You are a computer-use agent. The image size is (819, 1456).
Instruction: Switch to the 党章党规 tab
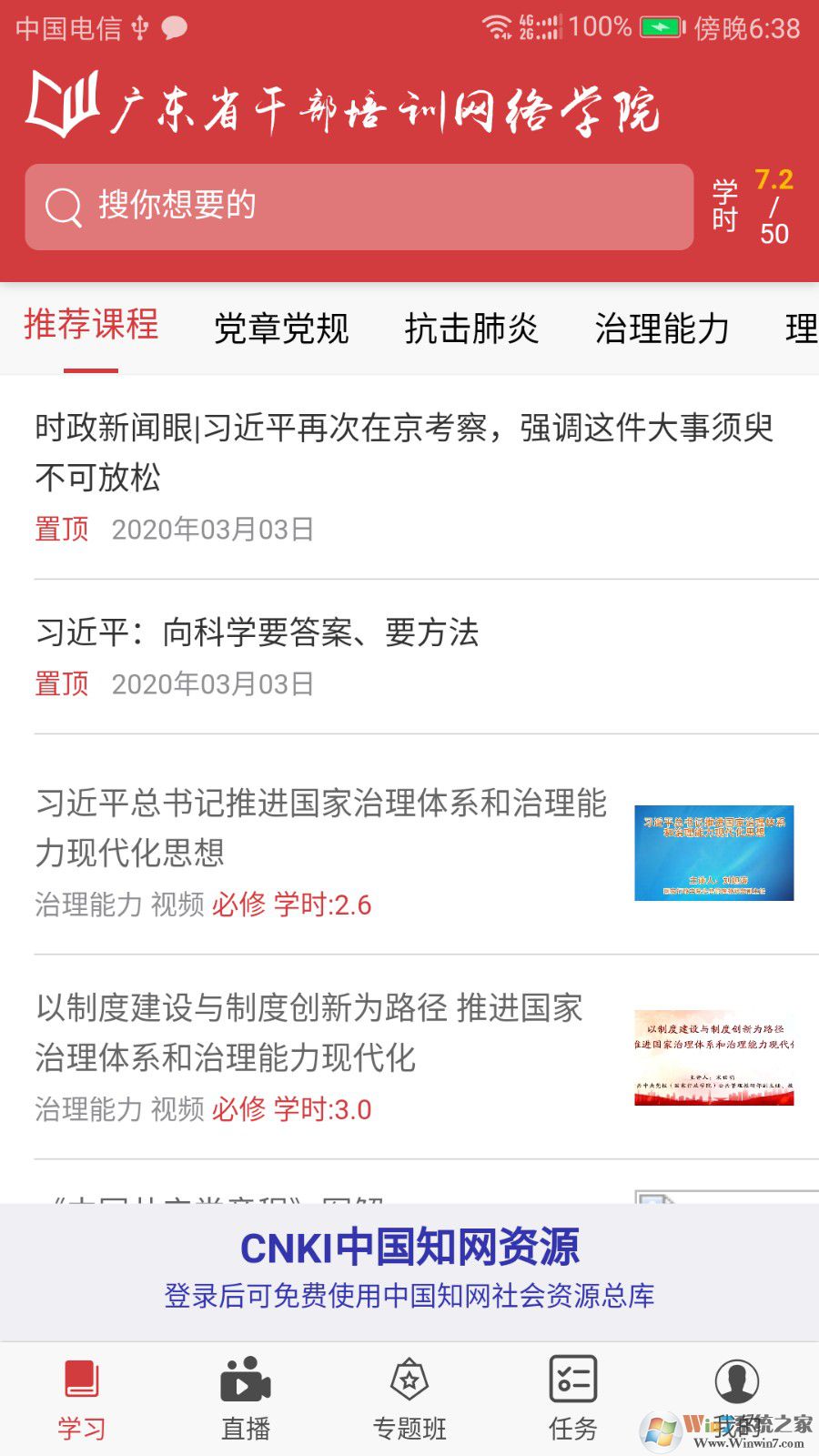[282, 328]
